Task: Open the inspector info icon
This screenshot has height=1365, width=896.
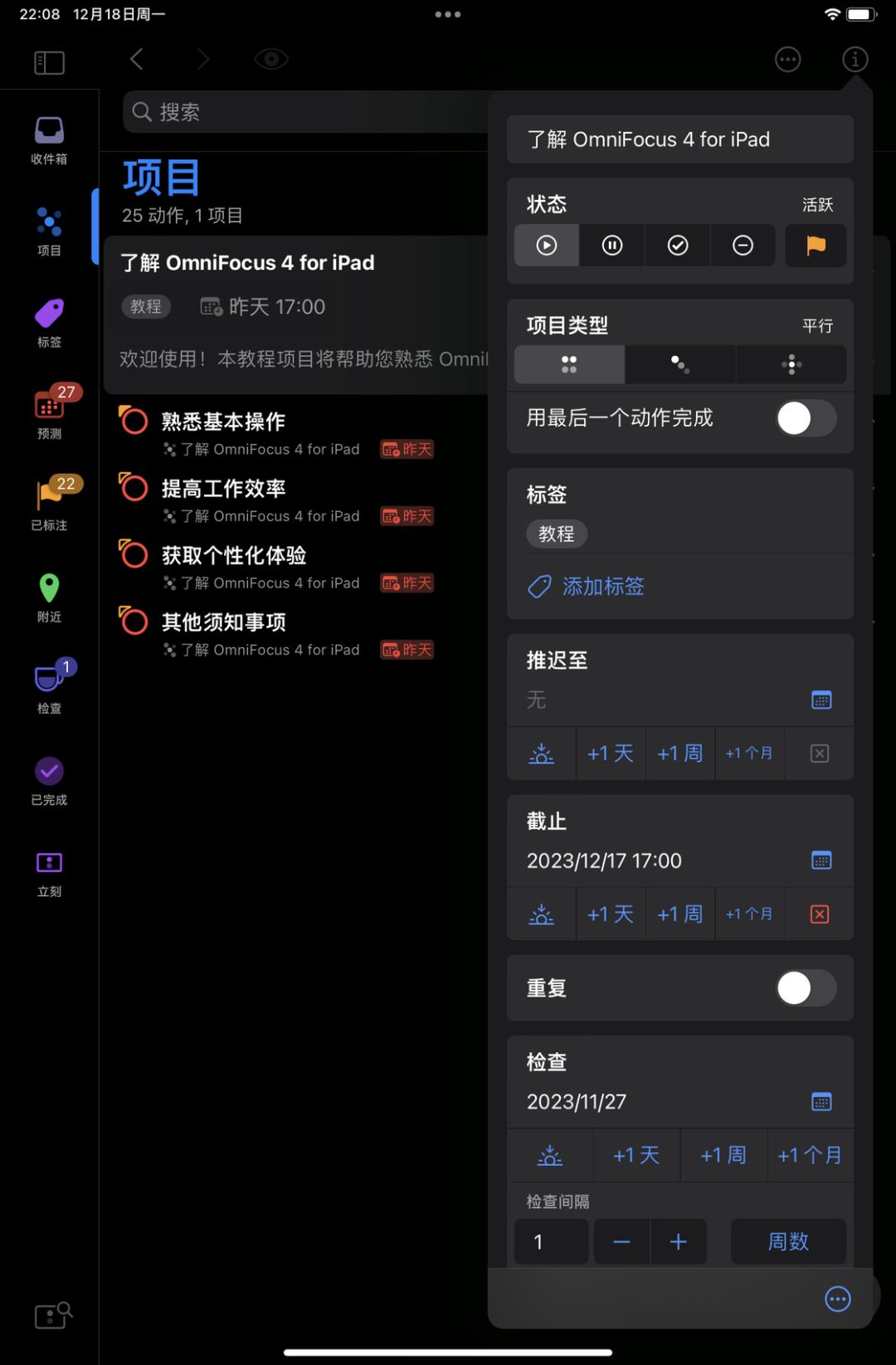Action: tap(855, 60)
